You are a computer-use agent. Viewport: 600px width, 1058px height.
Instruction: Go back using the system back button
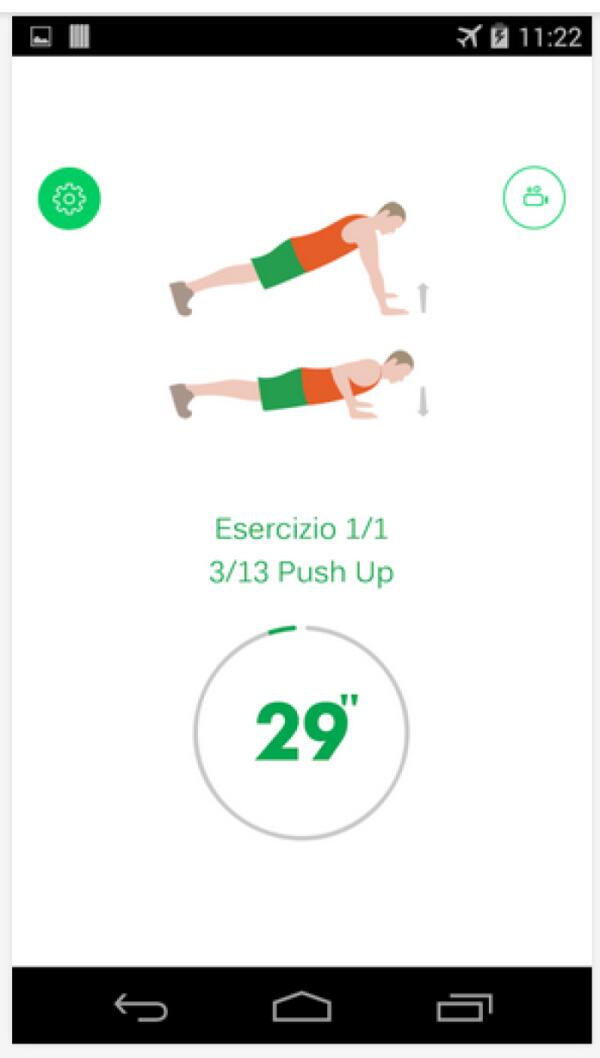[140, 1008]
